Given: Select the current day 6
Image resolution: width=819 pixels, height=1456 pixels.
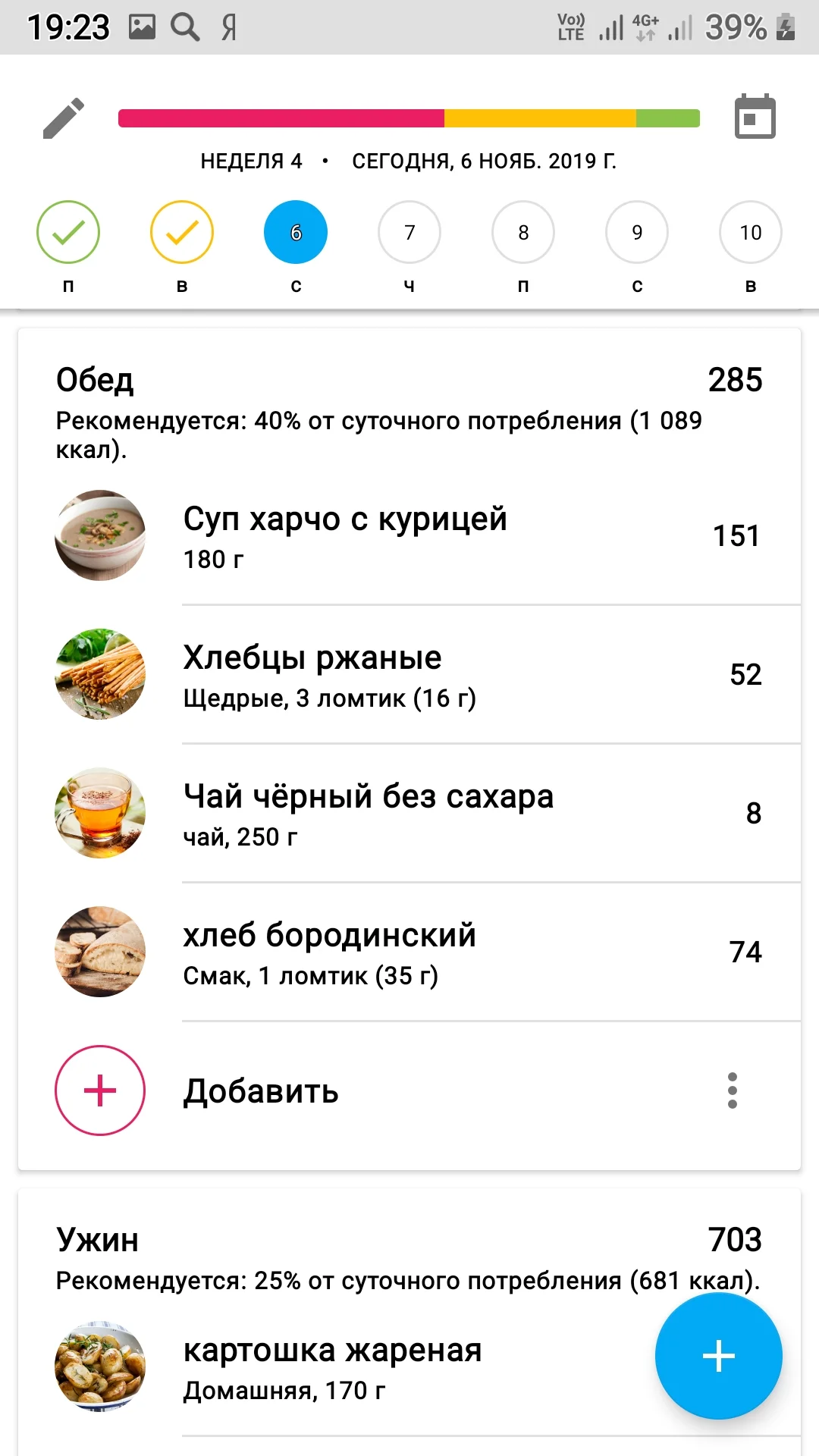Looking at the screenshot, I should (296, 232).
